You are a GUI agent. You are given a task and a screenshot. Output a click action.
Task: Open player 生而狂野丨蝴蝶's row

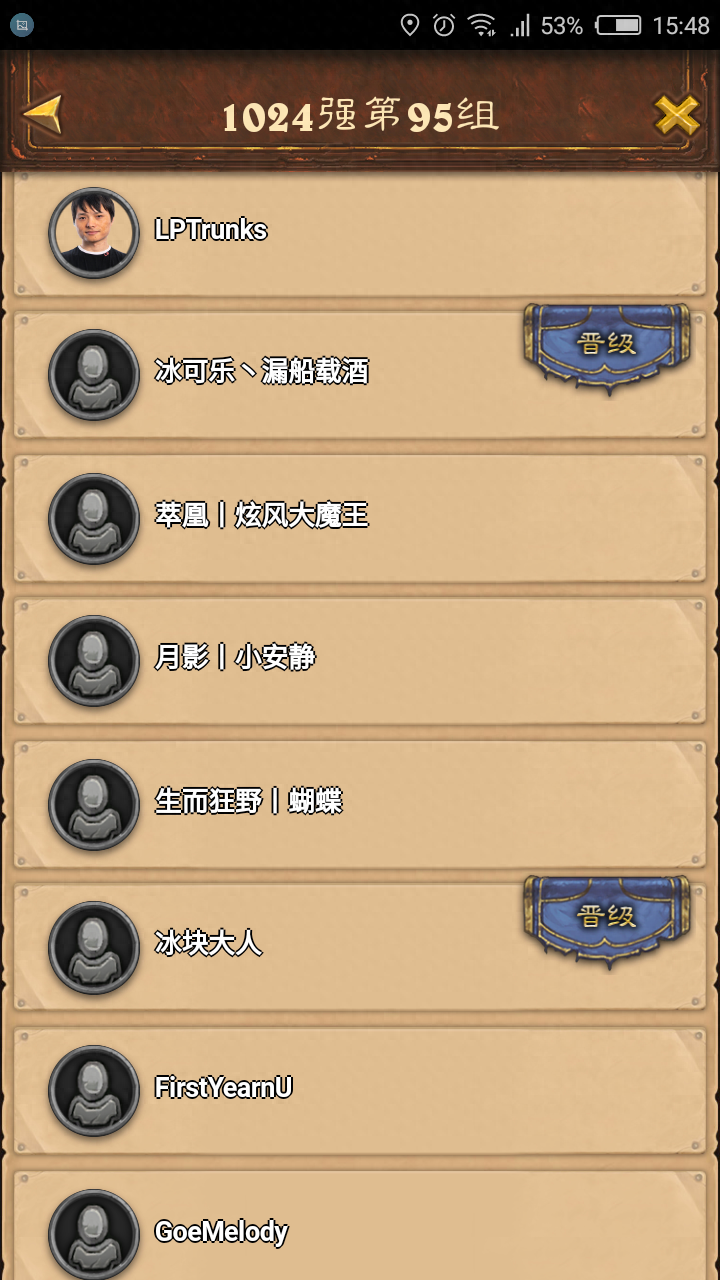point(360,803)
